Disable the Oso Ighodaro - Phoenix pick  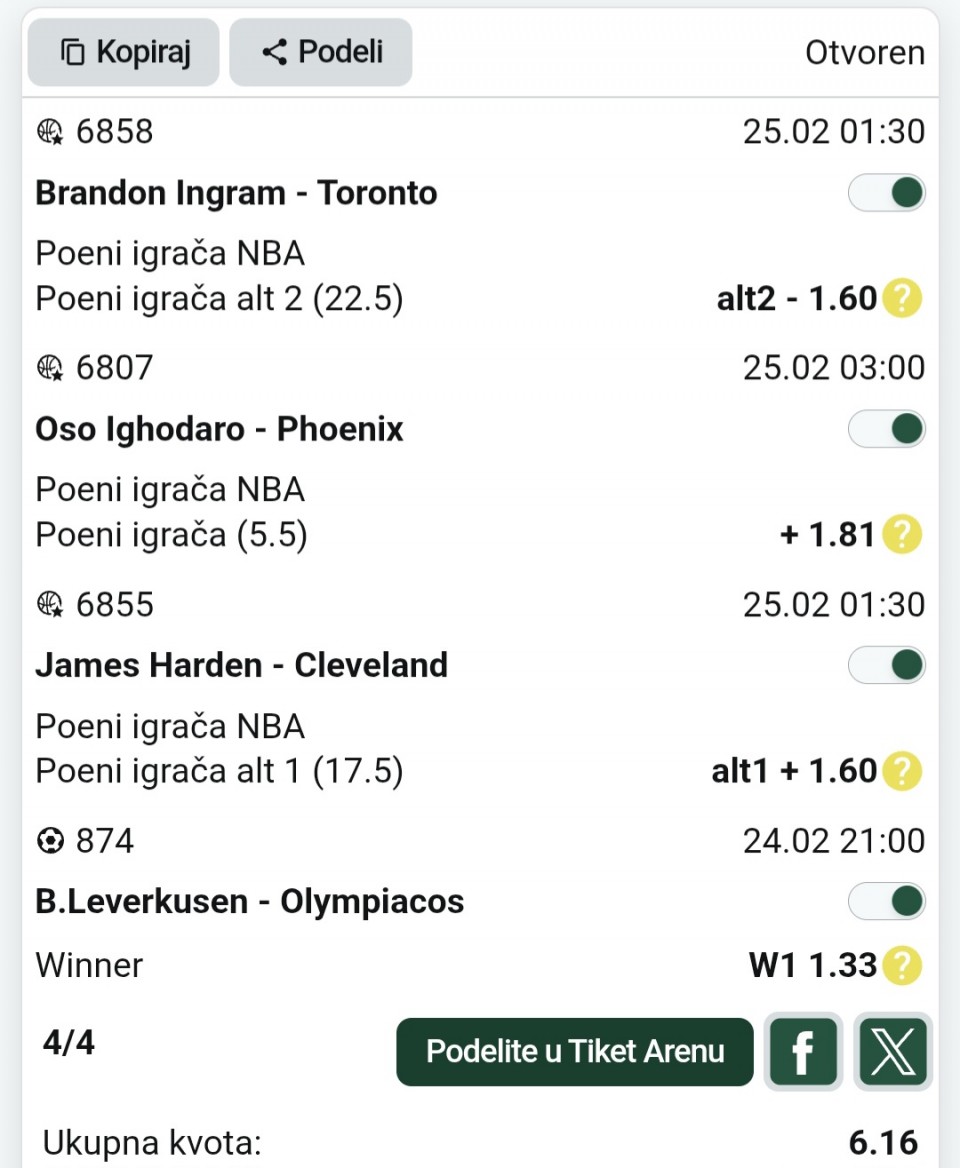click(887, 429)
